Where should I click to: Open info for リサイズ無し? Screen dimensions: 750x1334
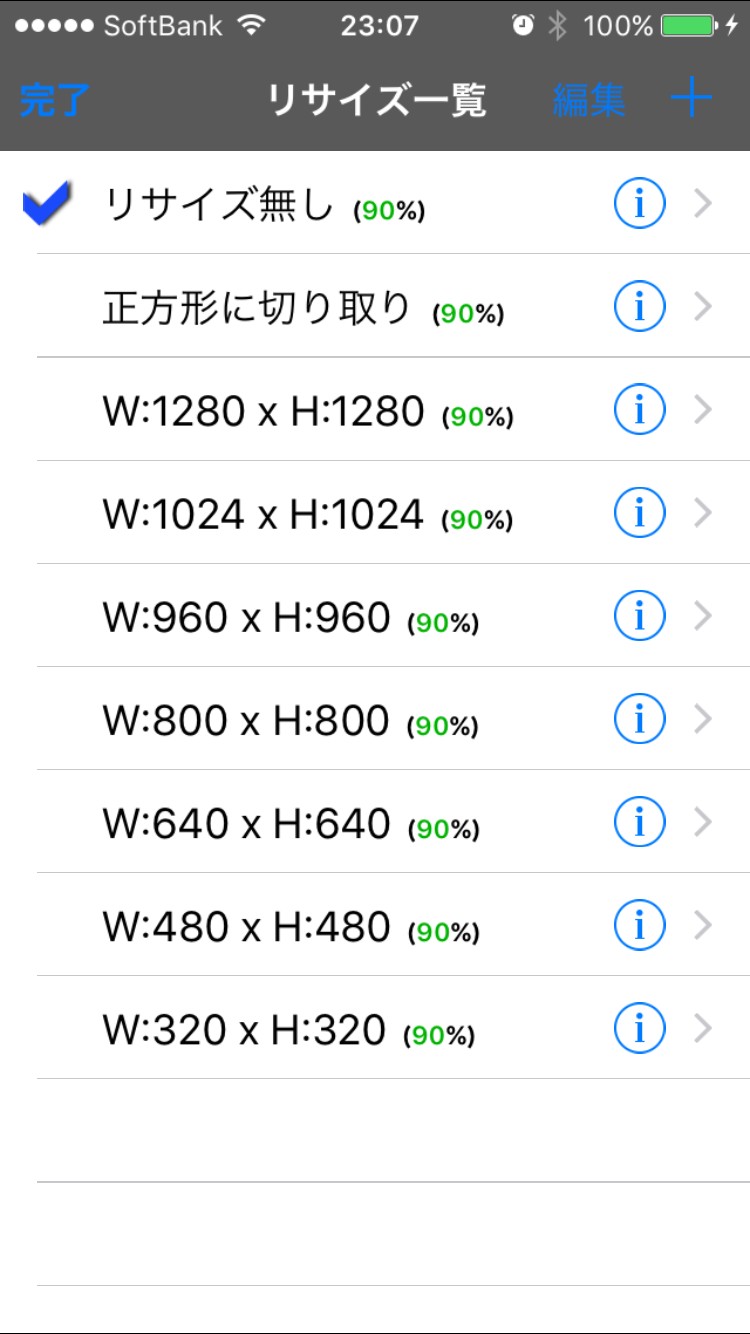tap(639, 206)
